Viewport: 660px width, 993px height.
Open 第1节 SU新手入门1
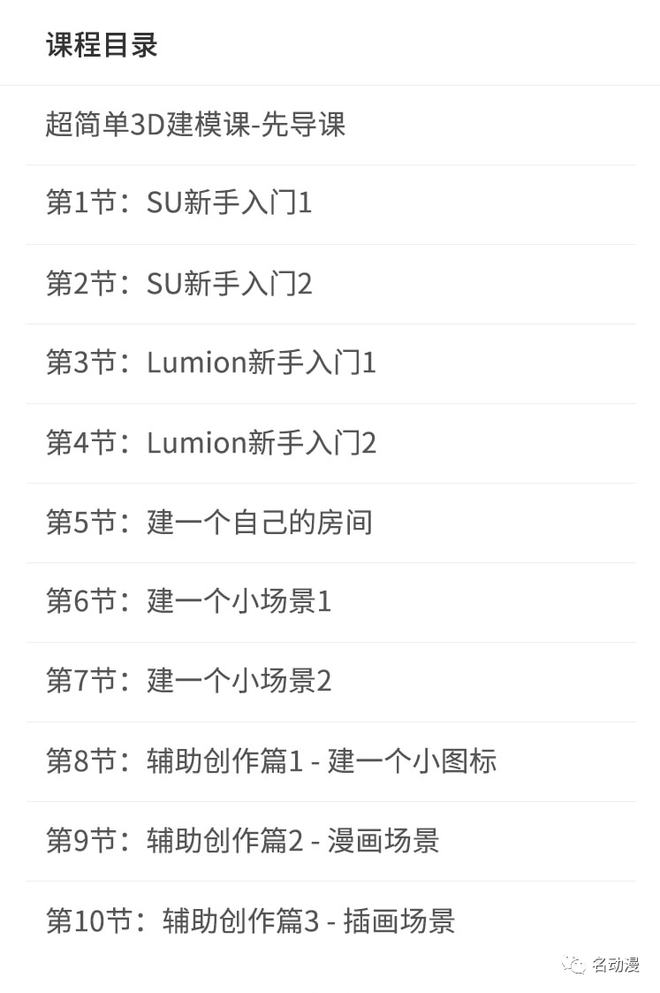click(180, 204)
